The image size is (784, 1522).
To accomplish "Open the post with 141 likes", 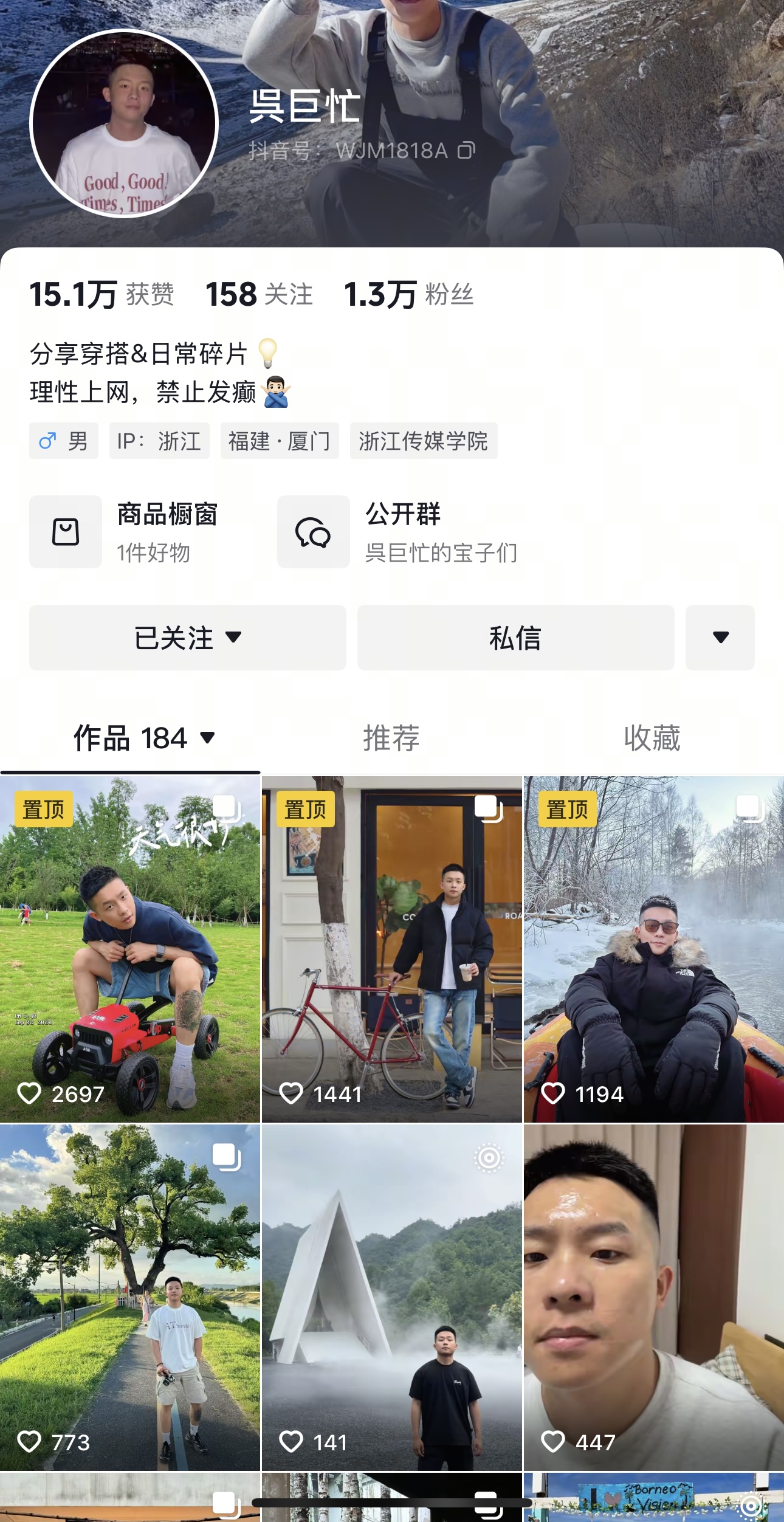I will [x=391, y=1297].
